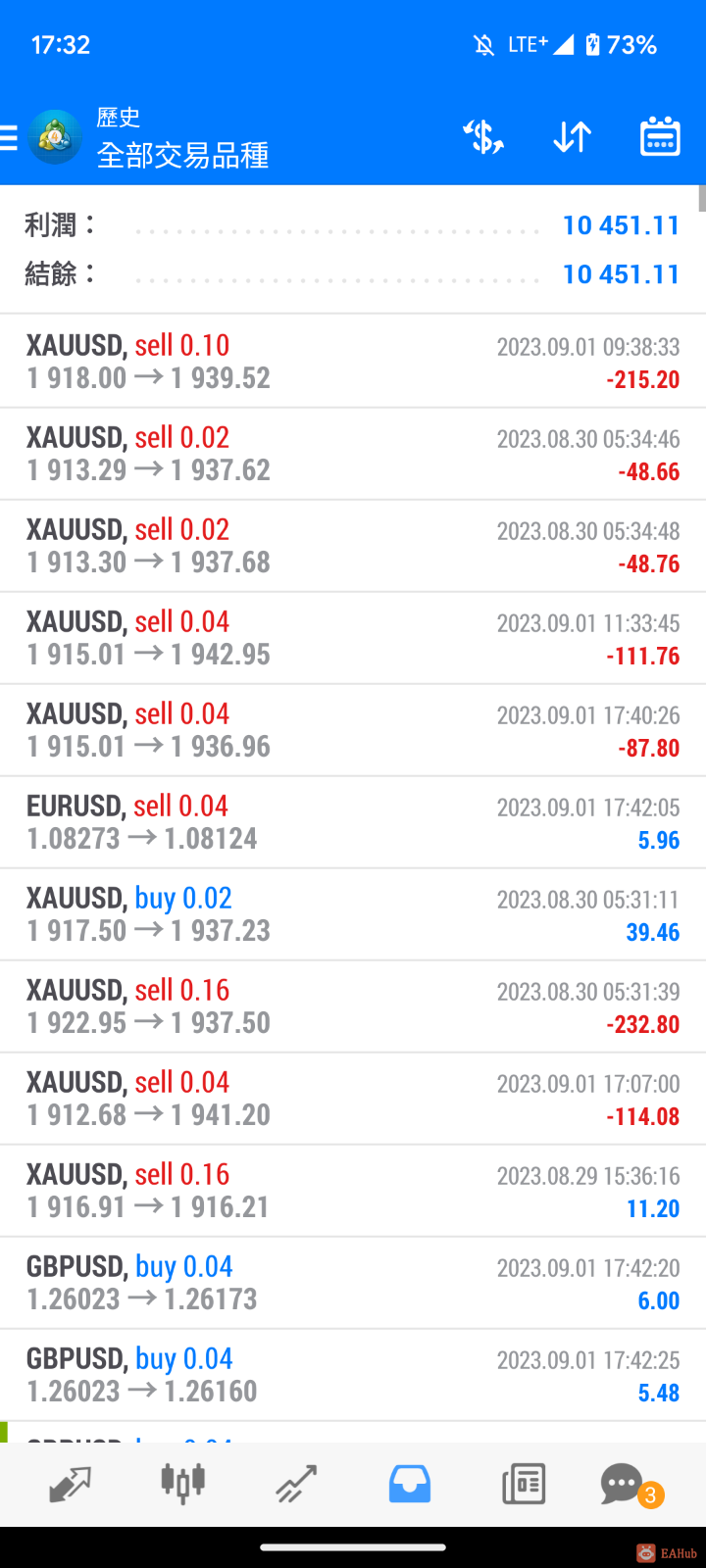Change sort order with arrows icon

coord(572,137)
